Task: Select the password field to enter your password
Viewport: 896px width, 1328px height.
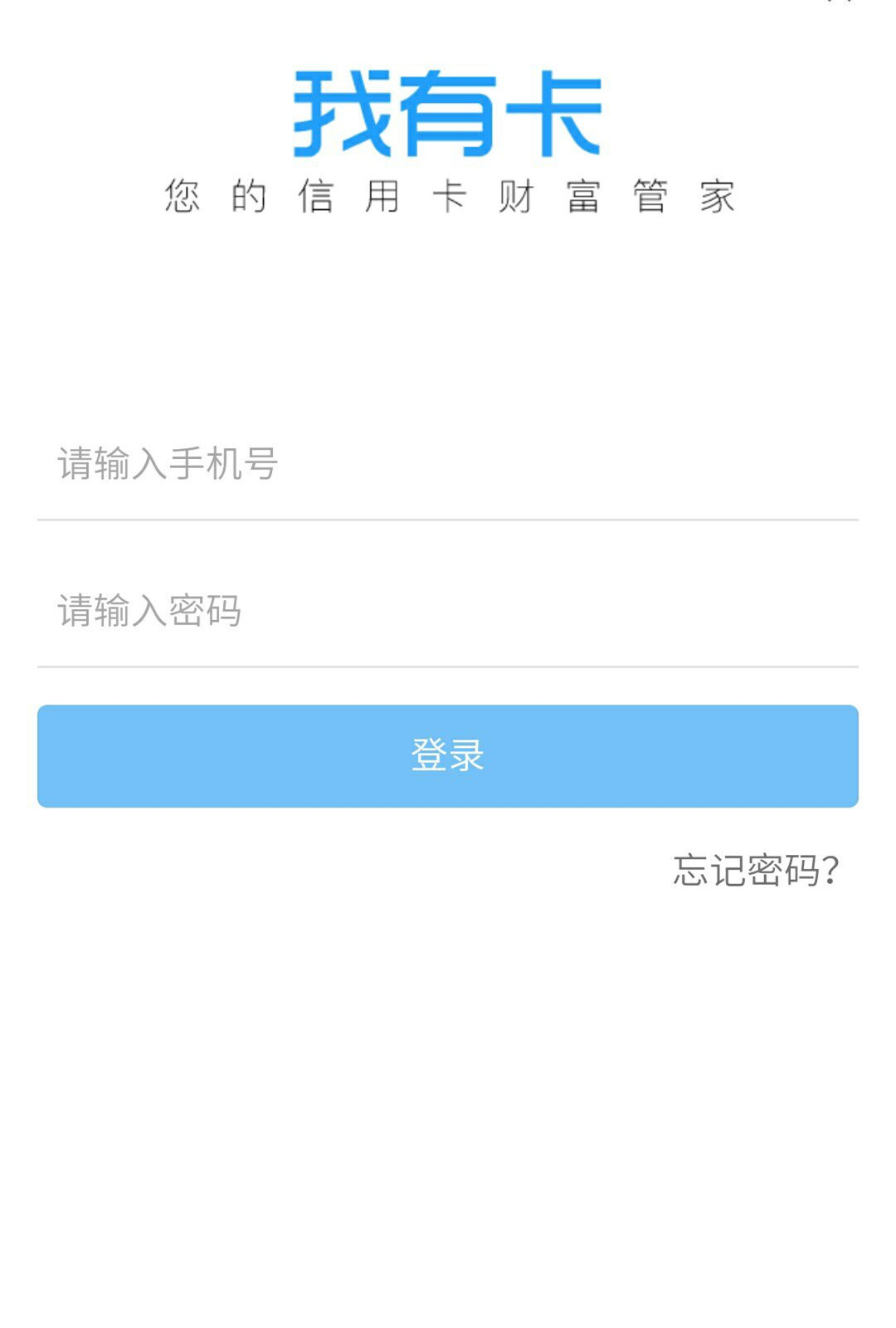Action: click(x=332, y=610)
